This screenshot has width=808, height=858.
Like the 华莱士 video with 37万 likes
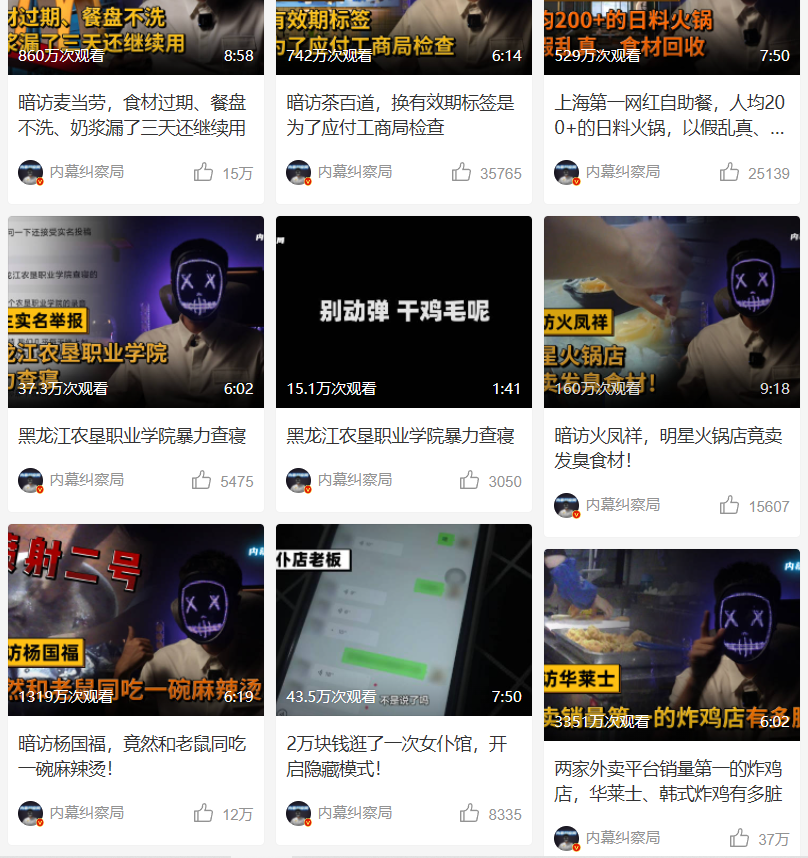click(739, 838)
